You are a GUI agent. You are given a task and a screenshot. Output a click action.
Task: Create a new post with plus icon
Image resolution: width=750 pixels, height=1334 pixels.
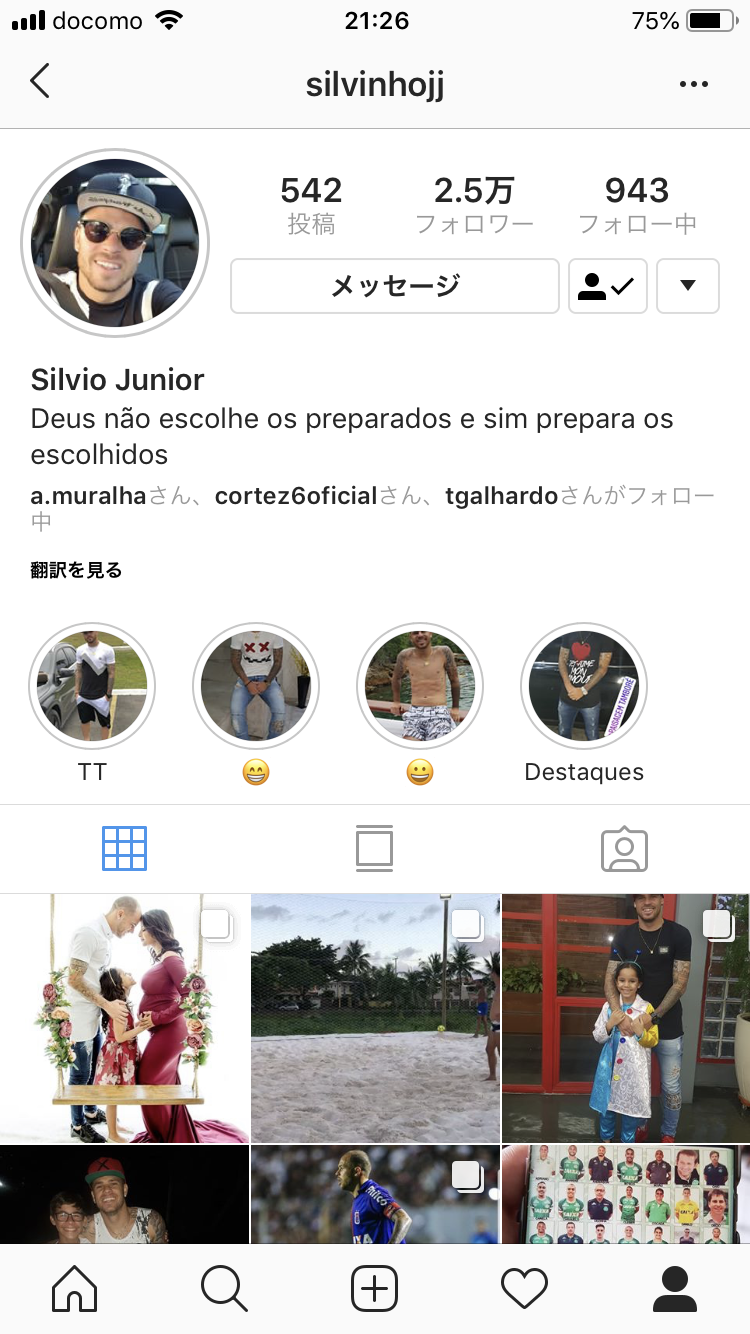[x=374, y=1288]
